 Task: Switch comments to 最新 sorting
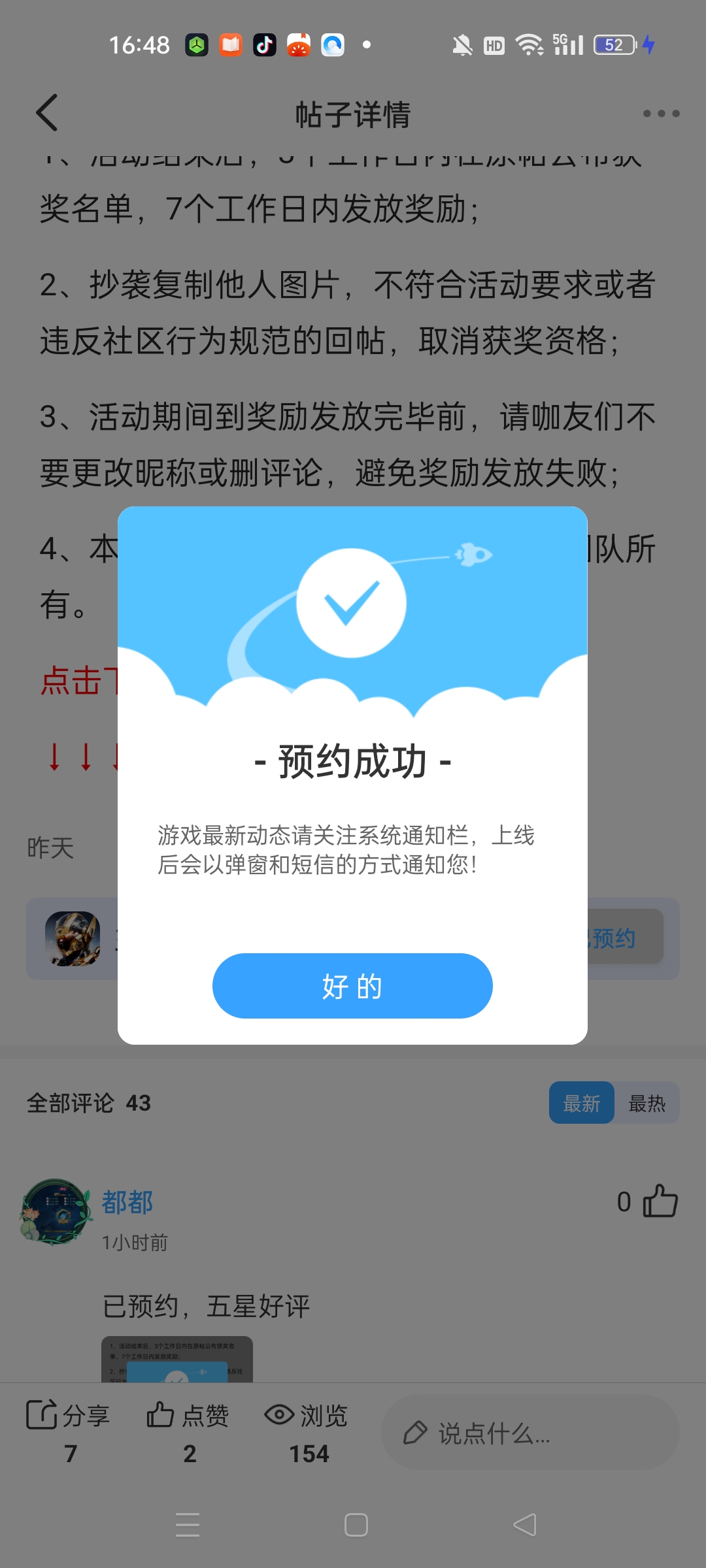coord(581,1103)
